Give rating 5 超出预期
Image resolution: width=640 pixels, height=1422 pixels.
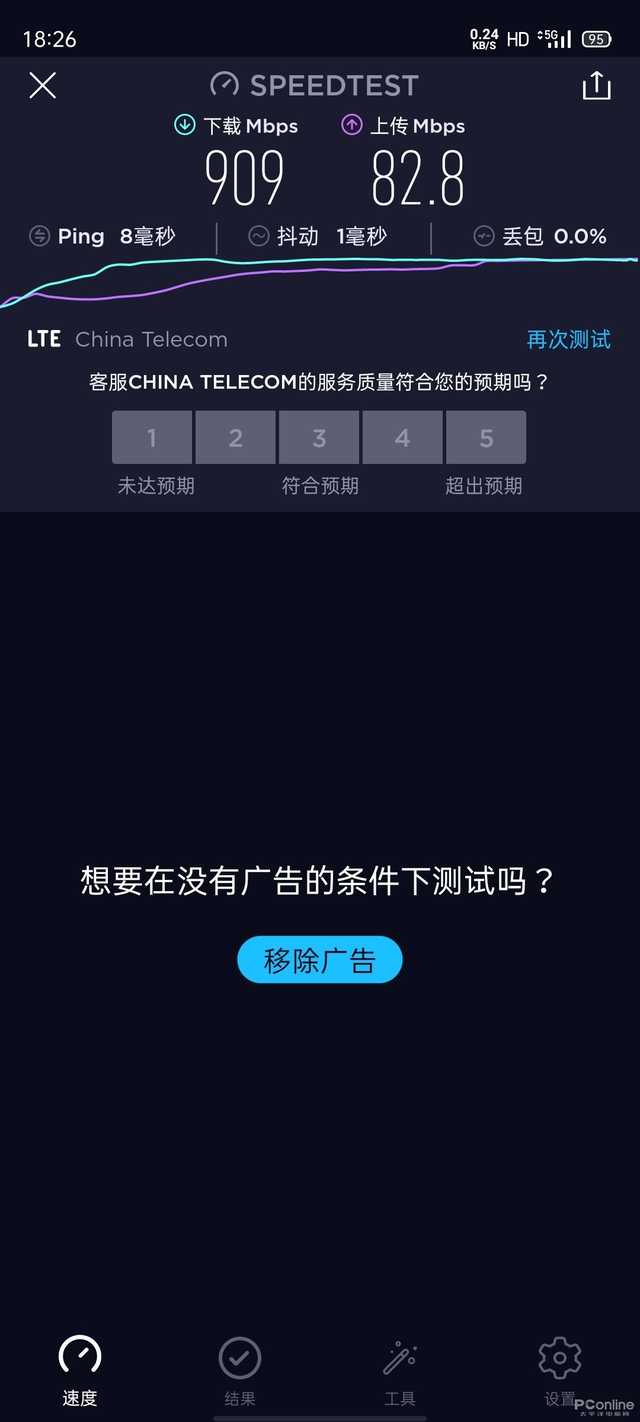tap(486, 438)
